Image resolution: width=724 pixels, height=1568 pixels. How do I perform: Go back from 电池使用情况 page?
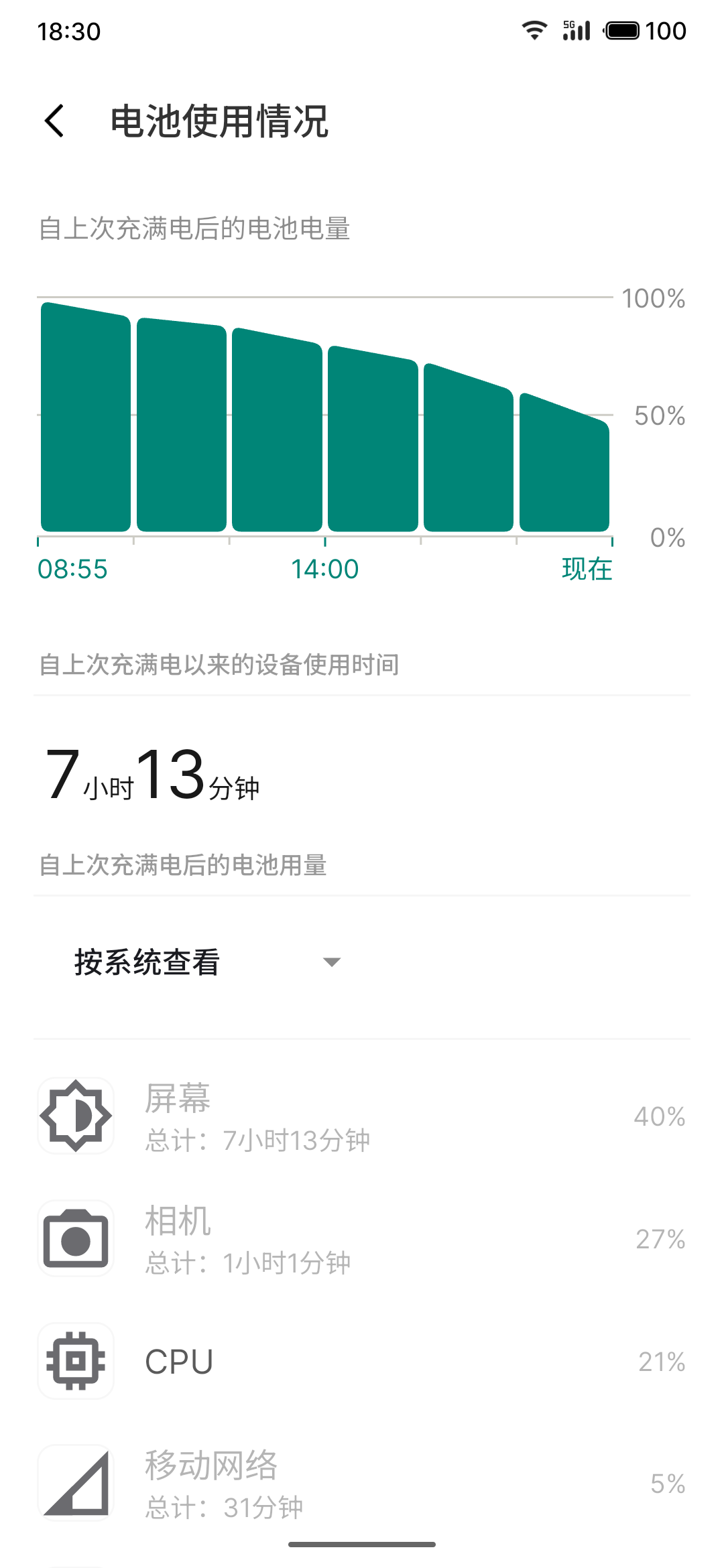pyautogui.click(x=54, y=121)
